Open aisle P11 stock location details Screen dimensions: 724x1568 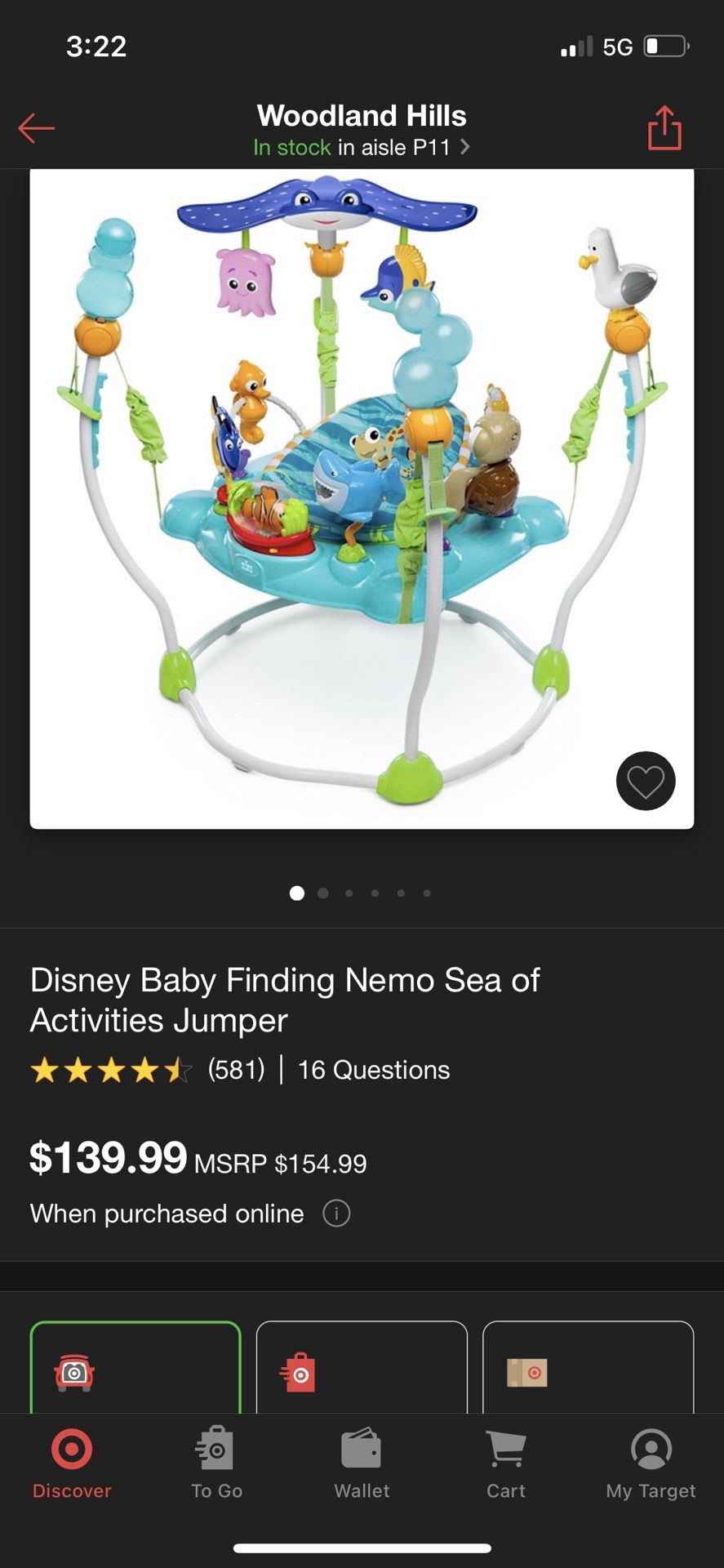point(362,148)
